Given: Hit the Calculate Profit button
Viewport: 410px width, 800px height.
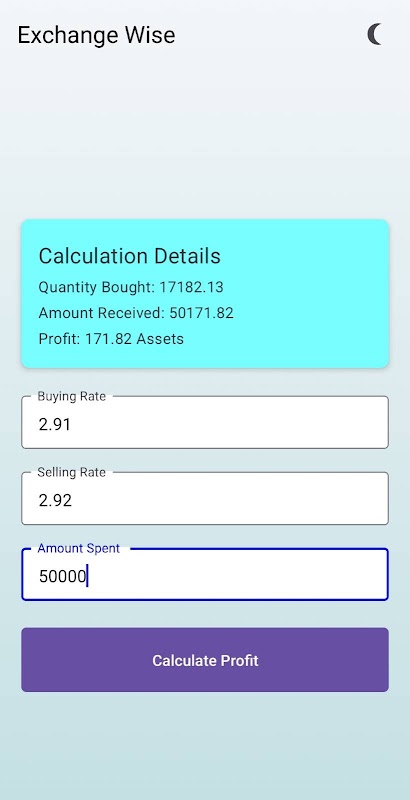Looking at the screenshot, I should click(205, 660).
